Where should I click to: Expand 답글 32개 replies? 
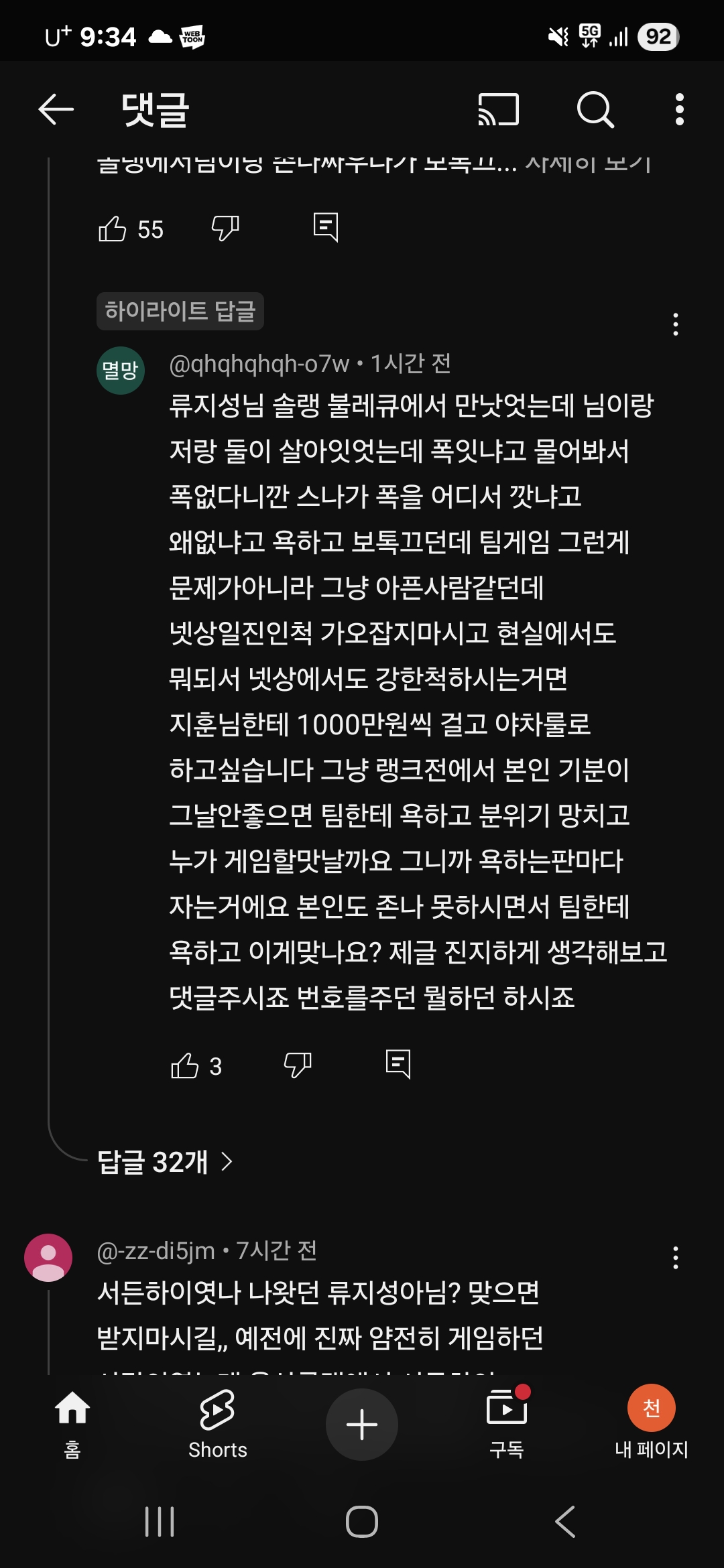point(166,1162)
